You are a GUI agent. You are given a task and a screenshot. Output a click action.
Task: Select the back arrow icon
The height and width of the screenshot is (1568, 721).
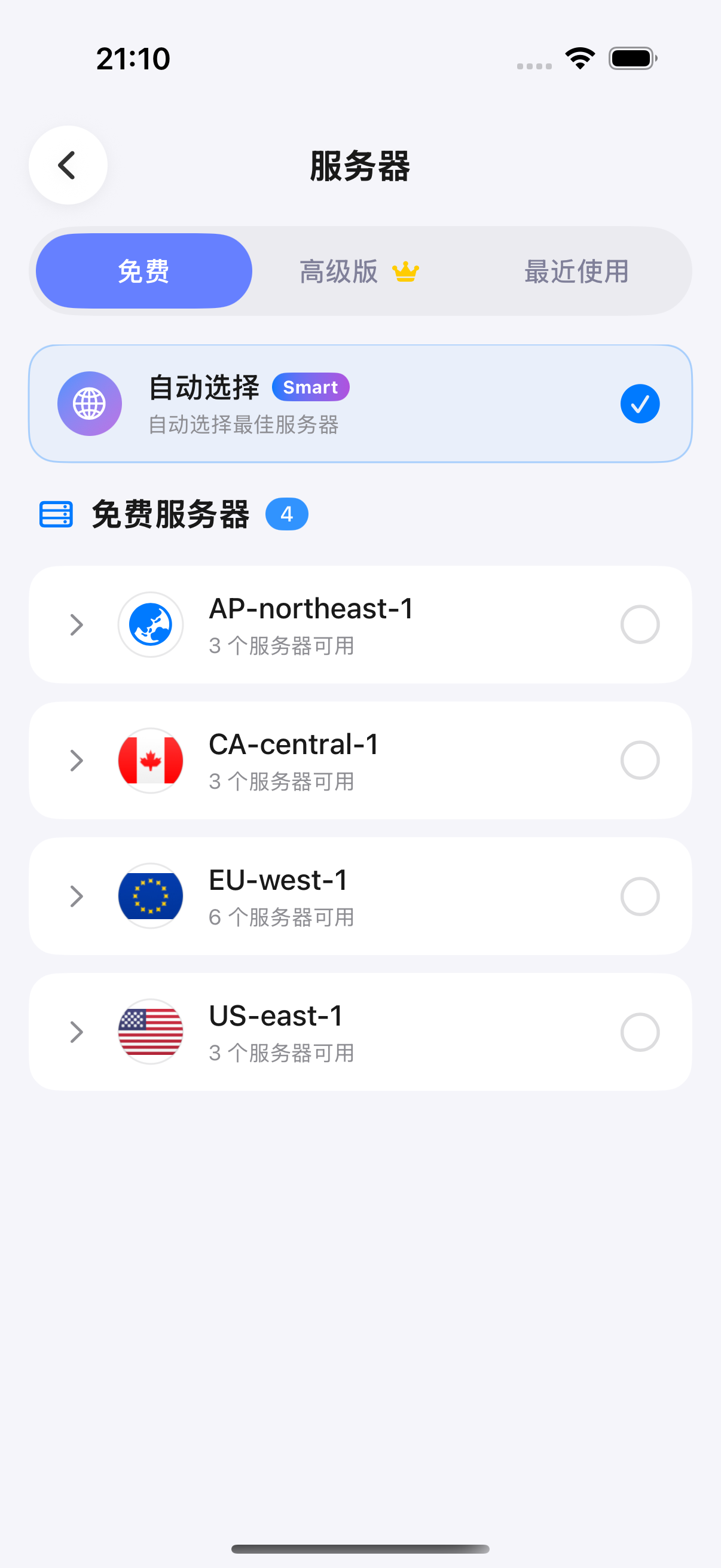pyautogui.click(x=68, y=164)
